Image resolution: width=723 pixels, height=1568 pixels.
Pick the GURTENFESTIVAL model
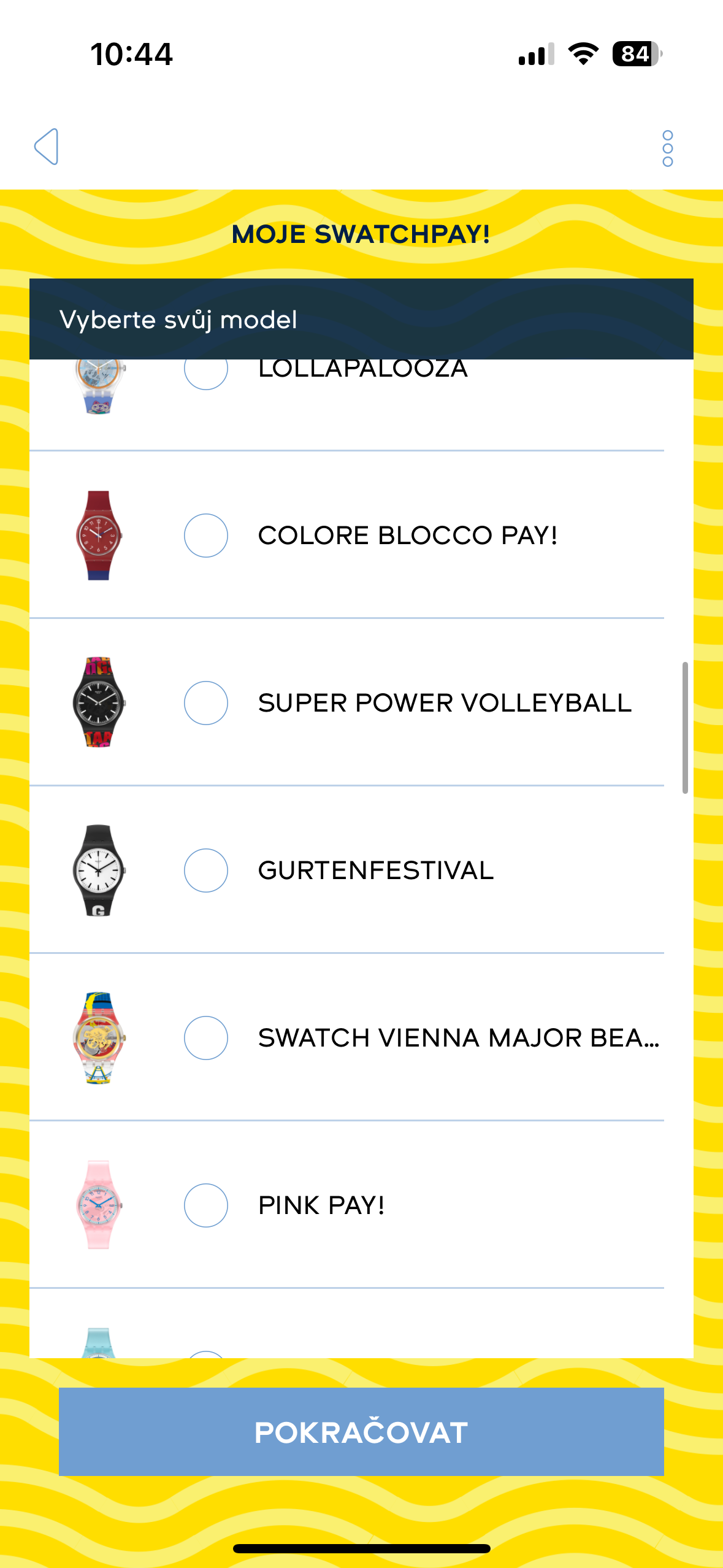[x=206, y=870]
